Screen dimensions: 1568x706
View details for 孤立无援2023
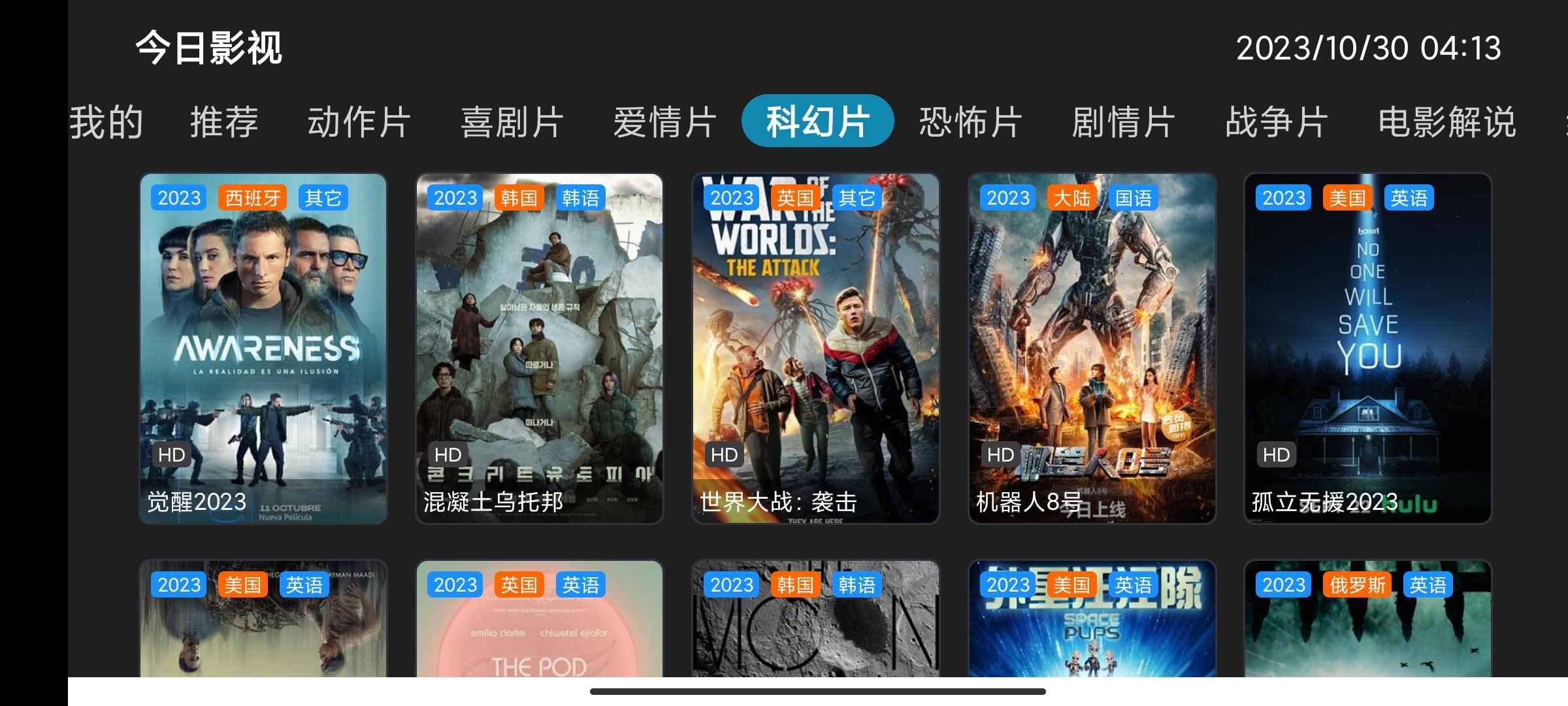coord(1368,348)
